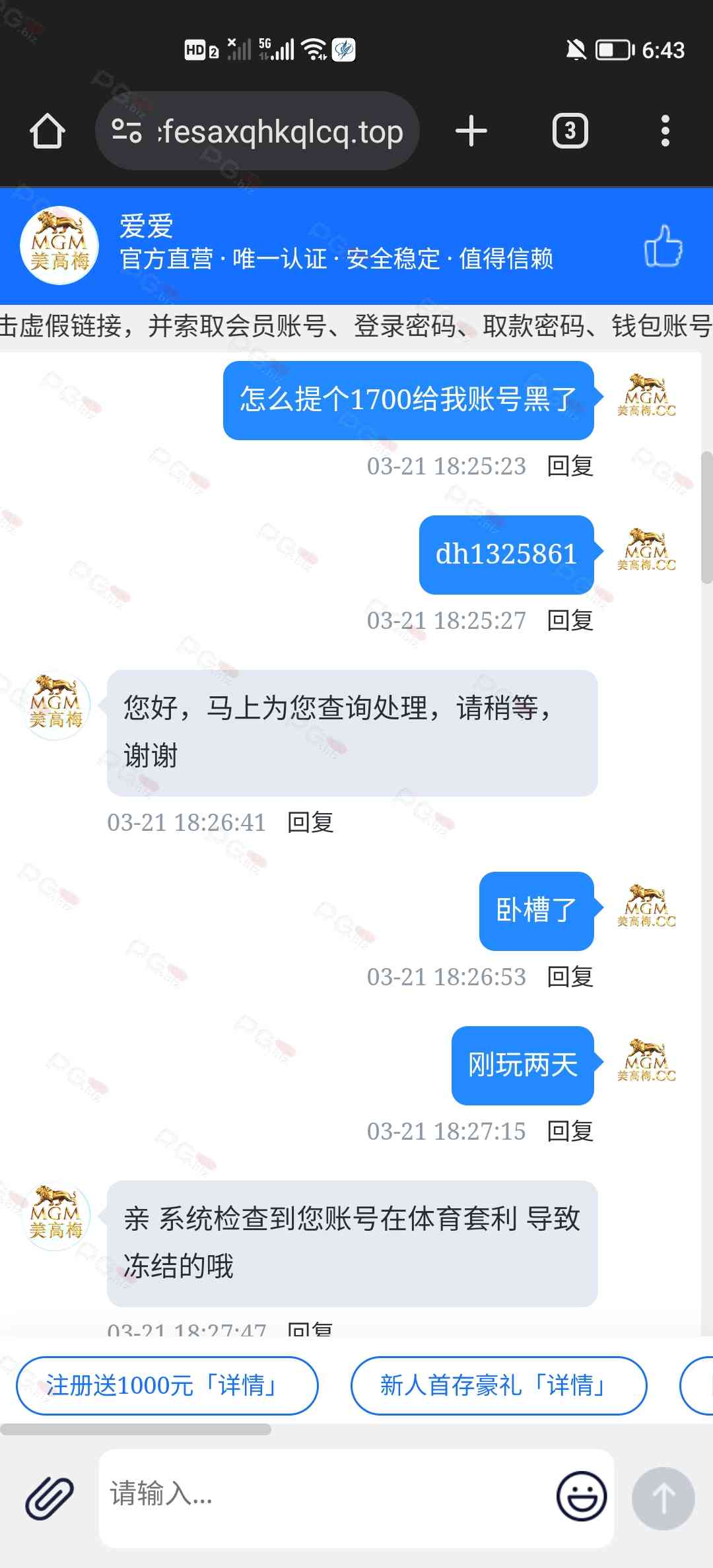This screenshot has width=713, height=1568.
Task: Open the browser home page
Action: point(48,131)
